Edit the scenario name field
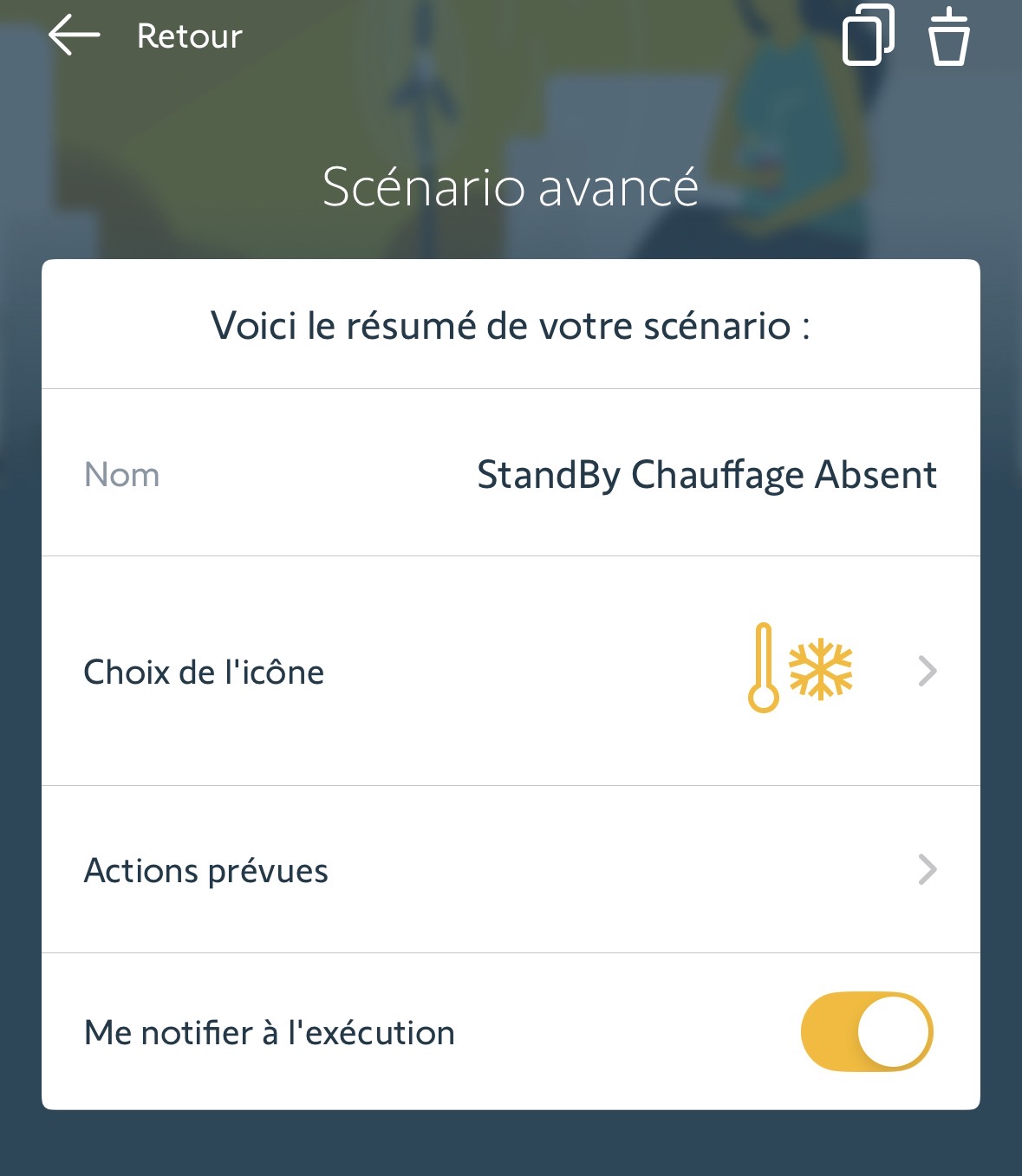Viewport: 1022px width, 1176px height. click(706, 475)
